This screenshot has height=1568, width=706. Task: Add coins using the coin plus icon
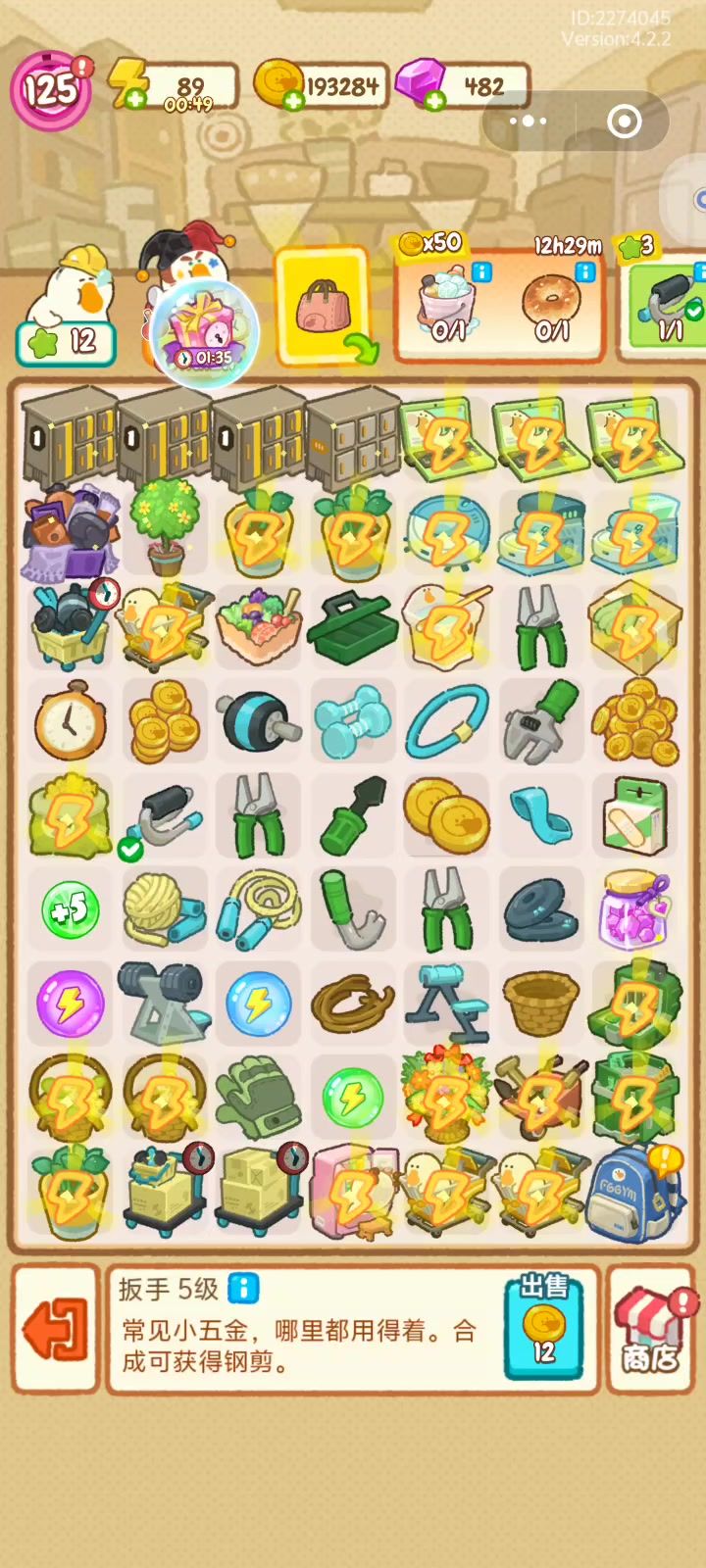coord(292,99)
